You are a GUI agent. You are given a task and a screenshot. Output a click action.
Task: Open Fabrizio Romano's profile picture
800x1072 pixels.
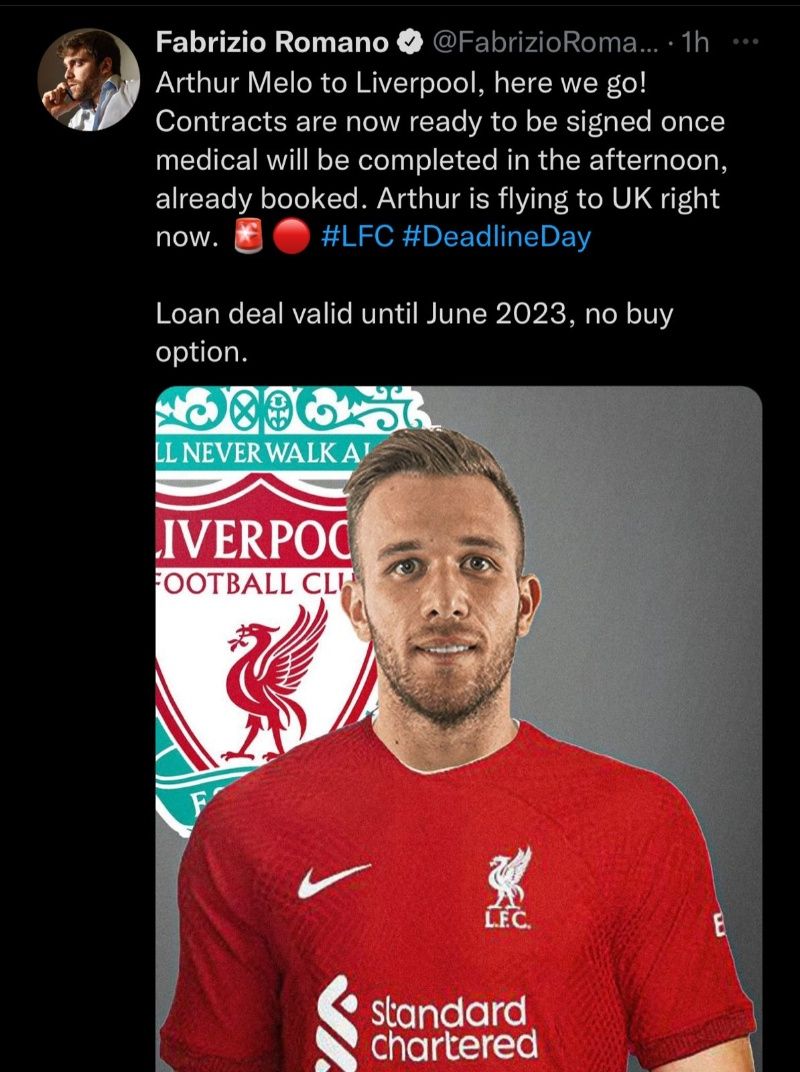[x=88, y=79]
